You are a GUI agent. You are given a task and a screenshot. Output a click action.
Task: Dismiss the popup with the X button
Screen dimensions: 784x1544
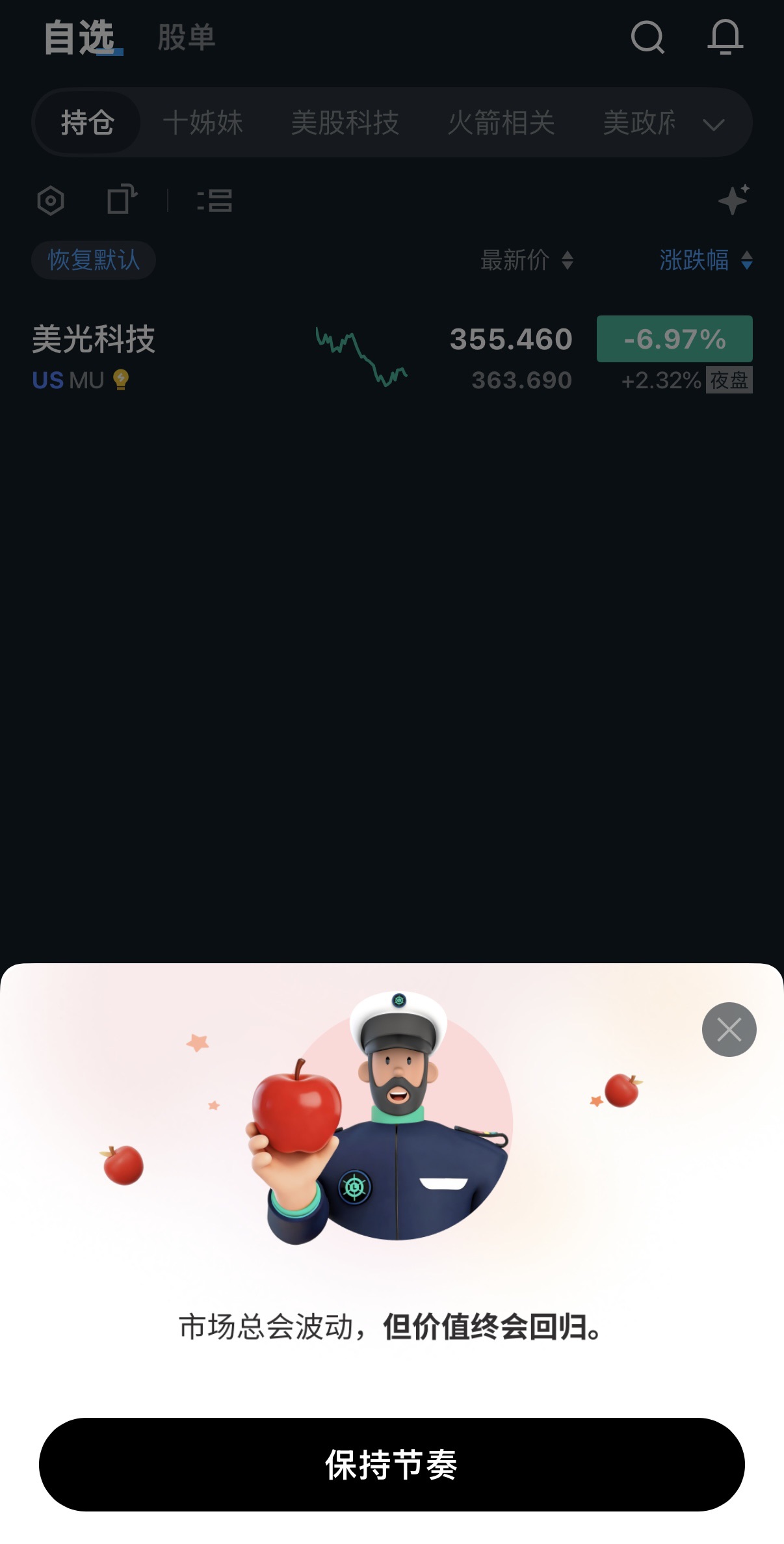(x=729, y=1030)
